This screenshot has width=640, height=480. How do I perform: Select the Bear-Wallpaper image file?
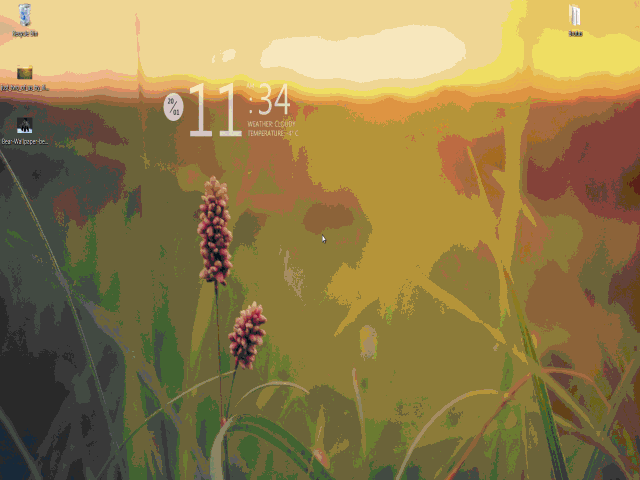pos(25,126)
